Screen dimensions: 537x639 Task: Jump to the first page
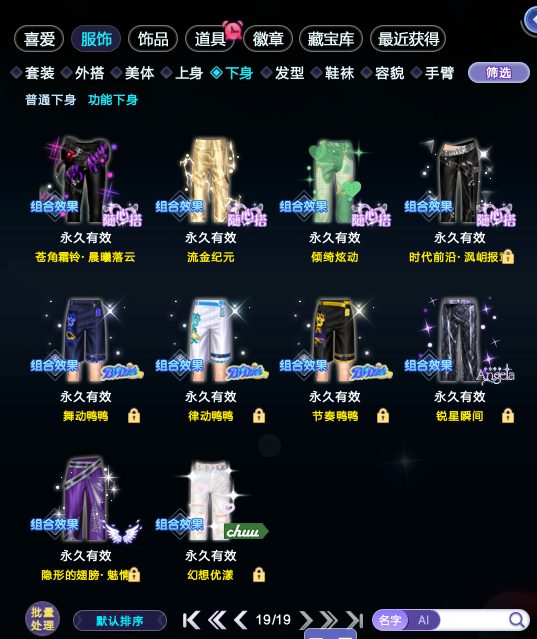pyautogui.click(x=191, y=620)
